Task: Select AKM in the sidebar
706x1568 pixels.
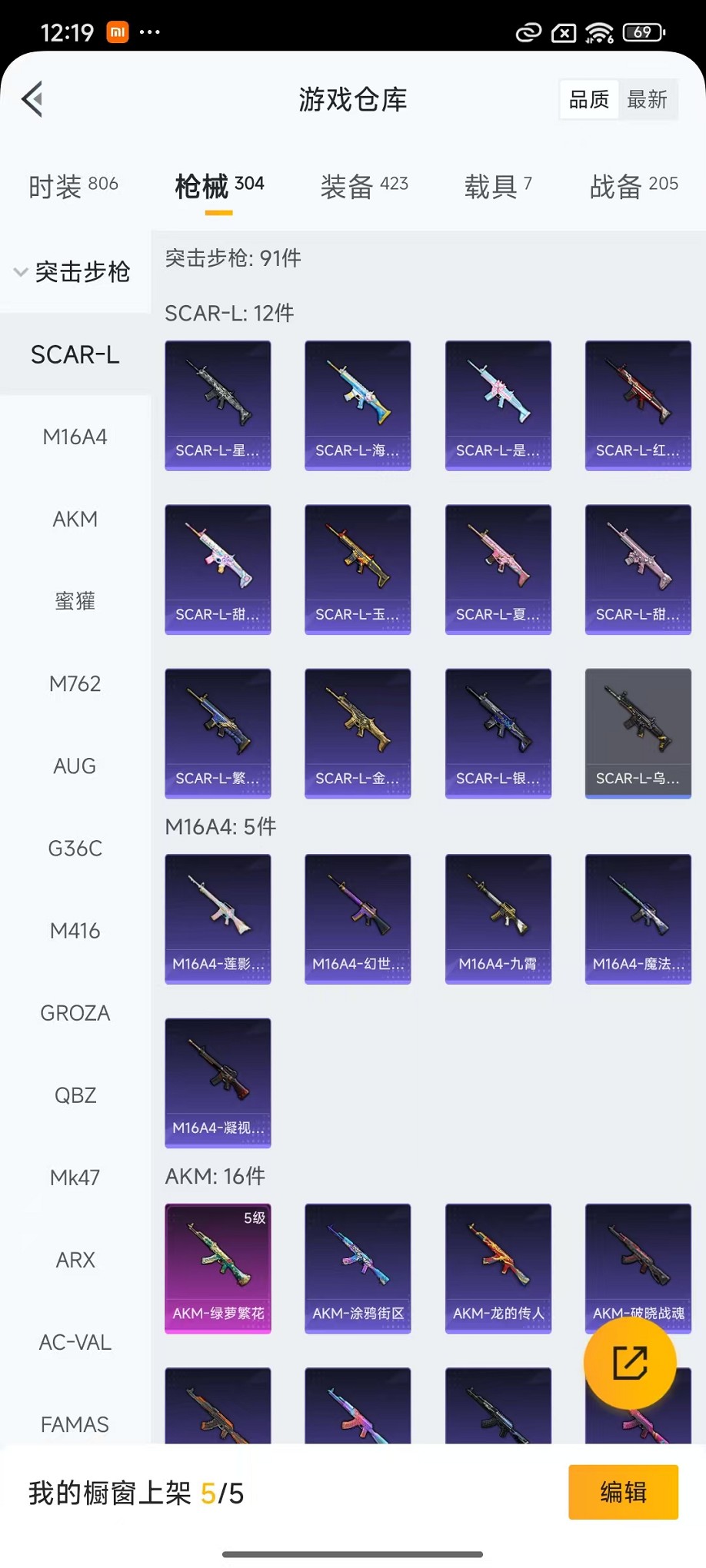Action: 75,519
